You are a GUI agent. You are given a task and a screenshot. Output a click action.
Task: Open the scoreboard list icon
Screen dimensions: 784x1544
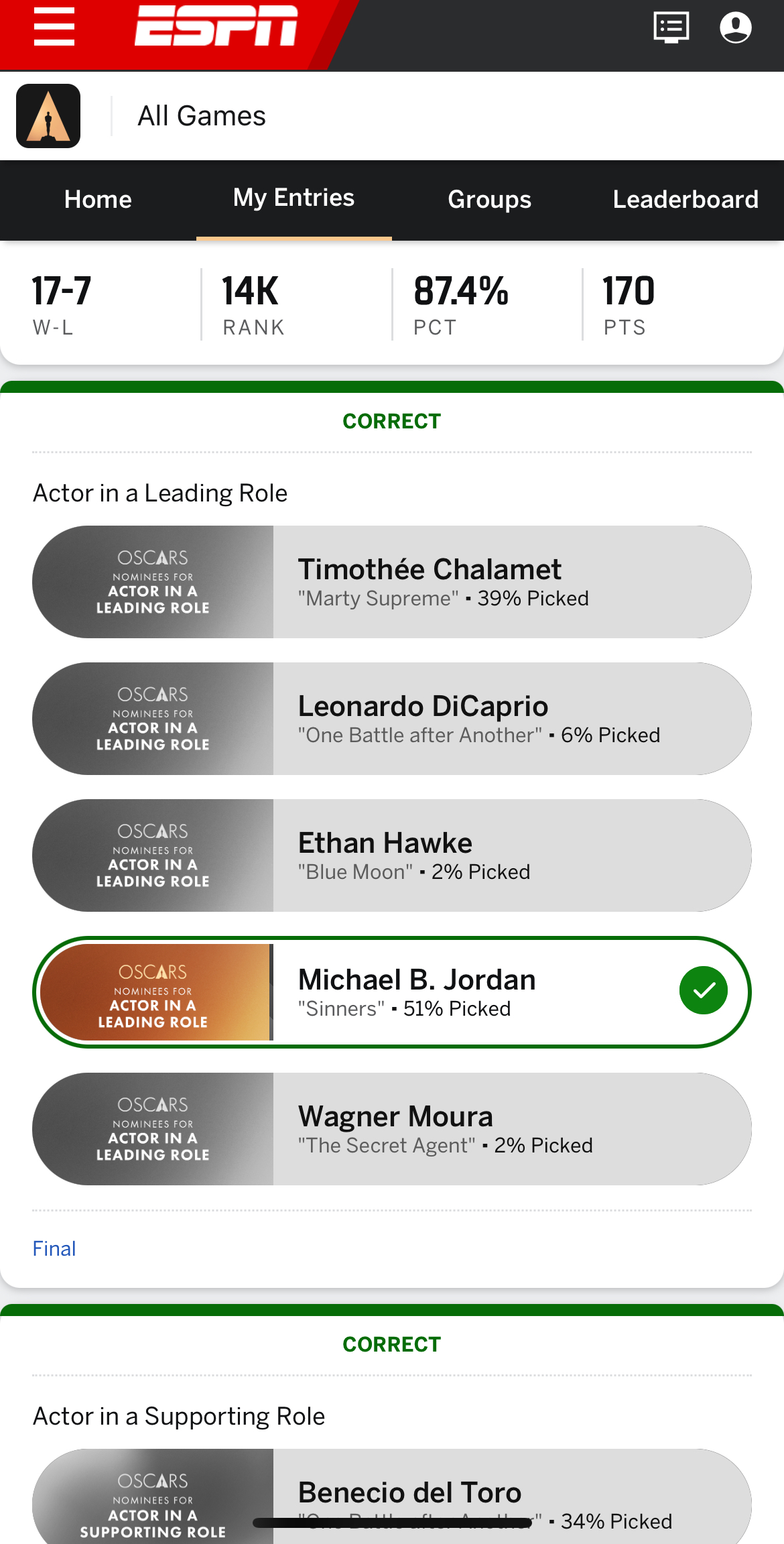671,27
